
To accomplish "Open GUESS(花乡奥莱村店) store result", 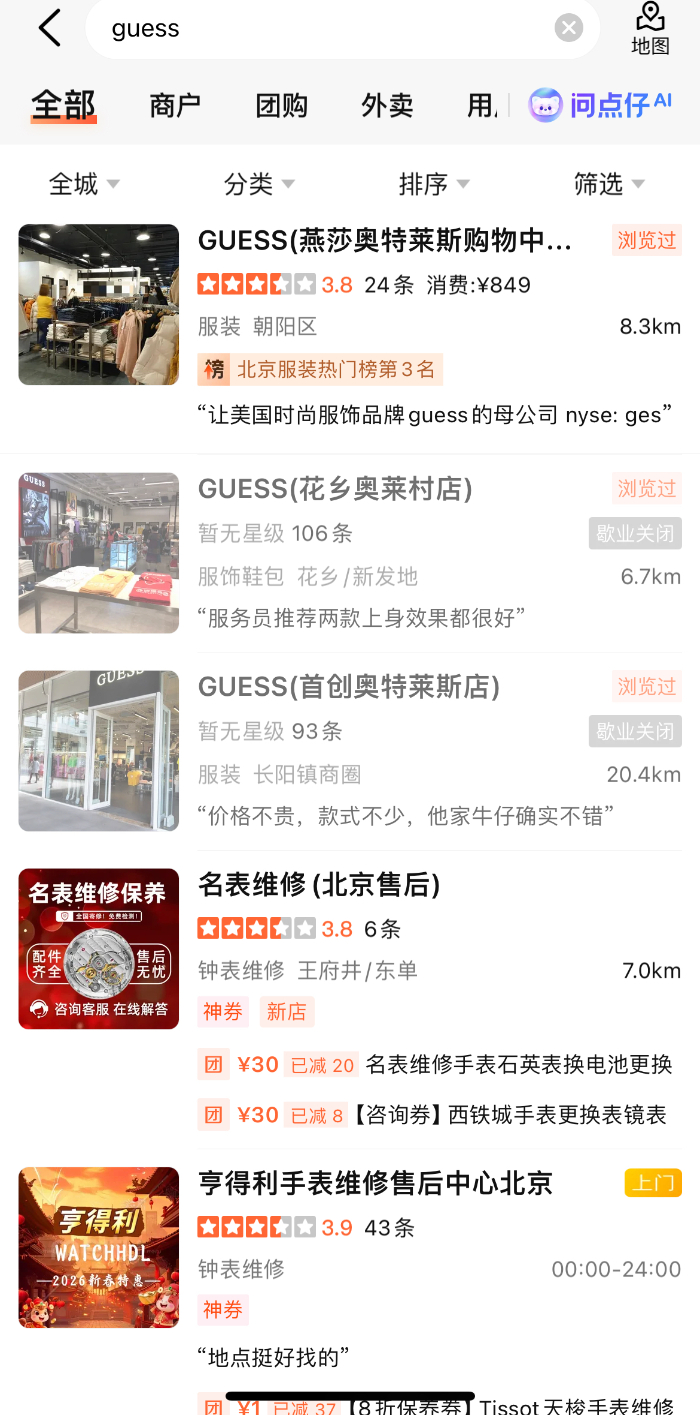I will [335, 489].
